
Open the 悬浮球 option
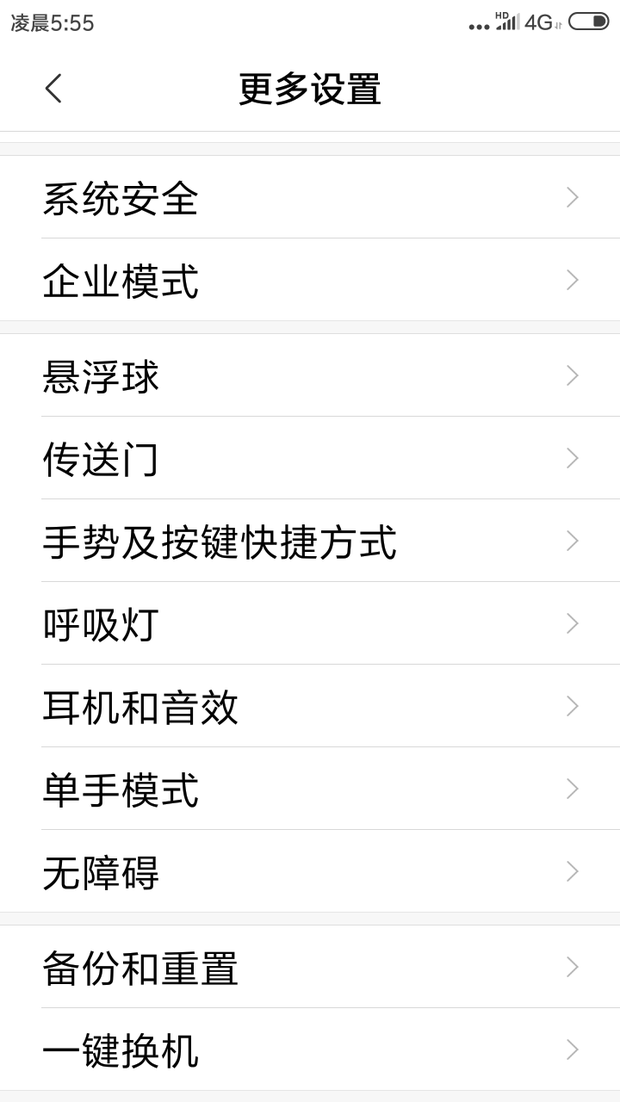tap(310, 375)
